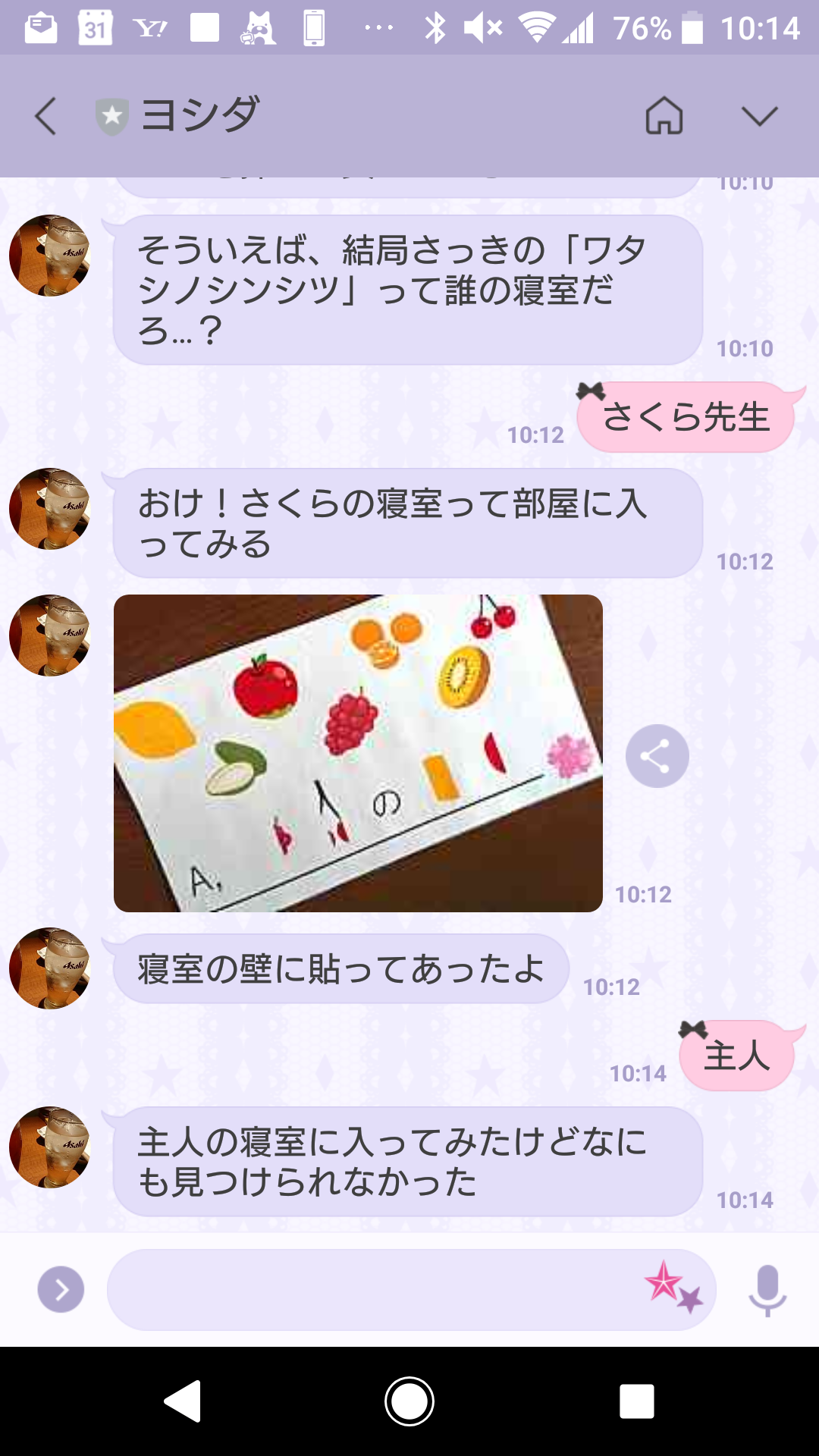The height and width of the screenshot is (1456, 819).
Task: Open ヨシダ's avatar beside the fruit picture
Action: (x=50, y=635)
